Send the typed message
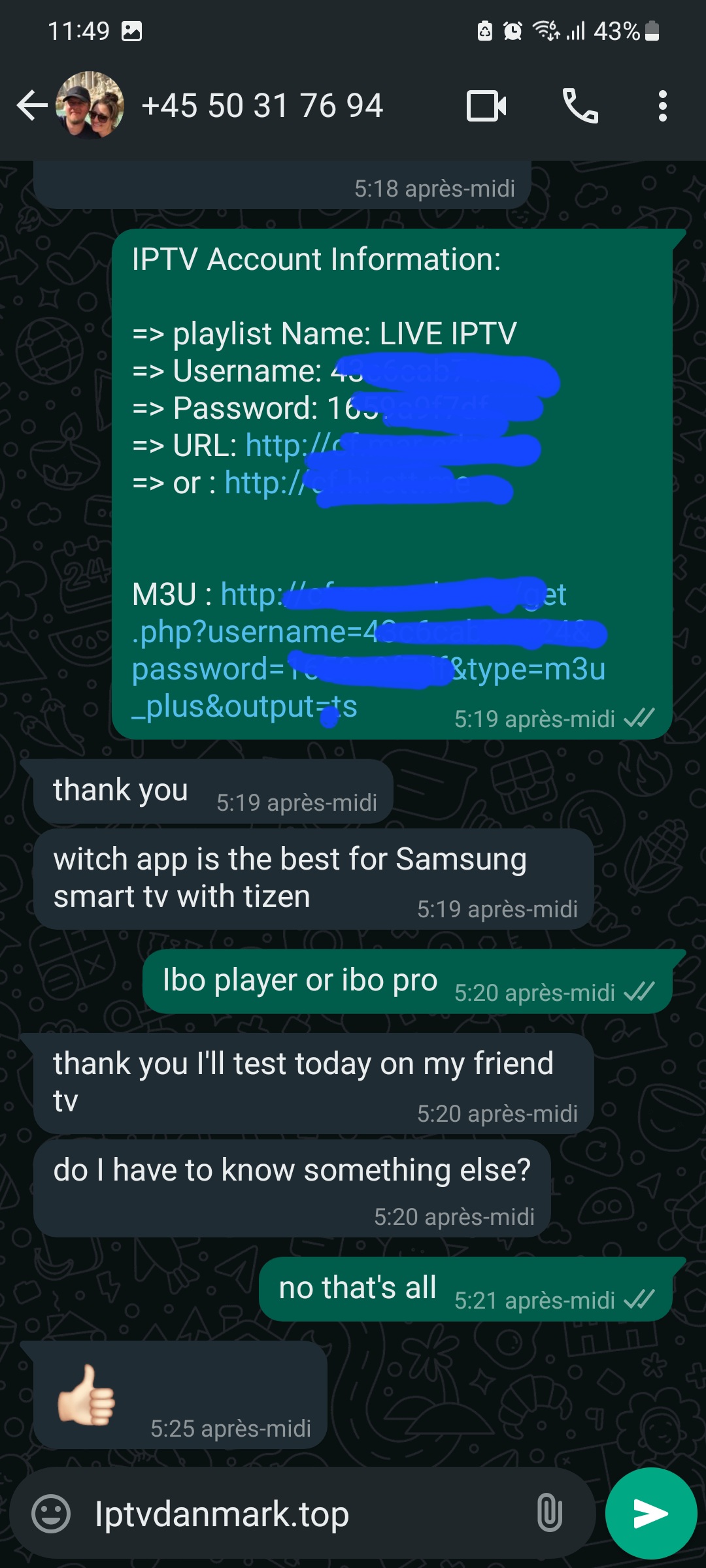Viewport: 706px width, 1568px height. [x=650, y=1514]
